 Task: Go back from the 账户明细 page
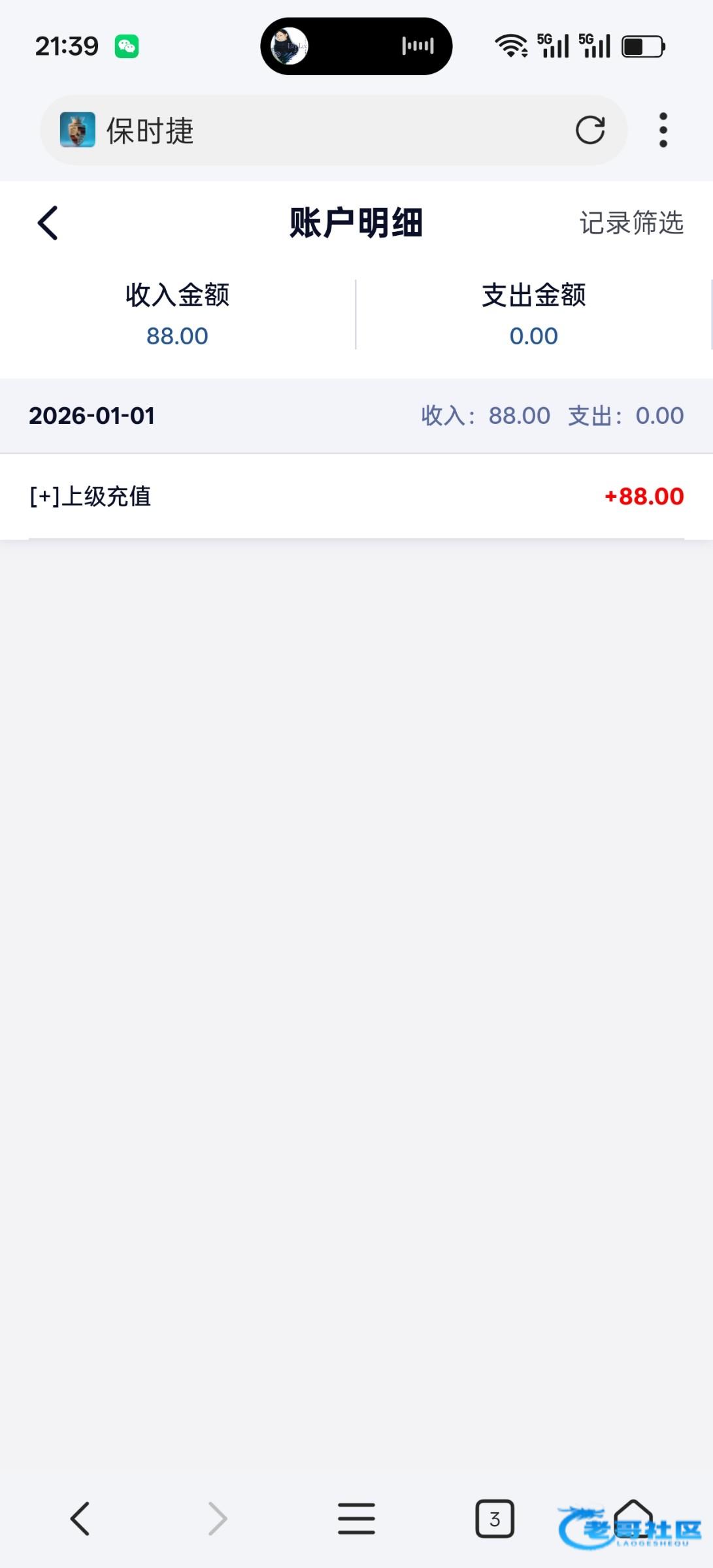[48, 223]
